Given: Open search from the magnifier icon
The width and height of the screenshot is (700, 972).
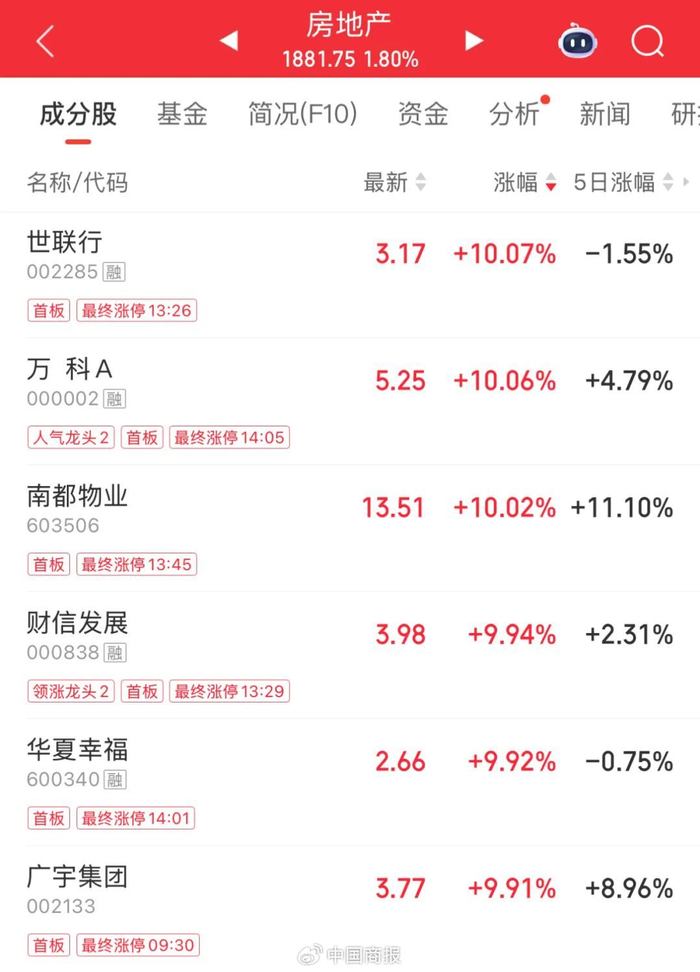Looking at the screenshot, I should (x=647, y=41).
